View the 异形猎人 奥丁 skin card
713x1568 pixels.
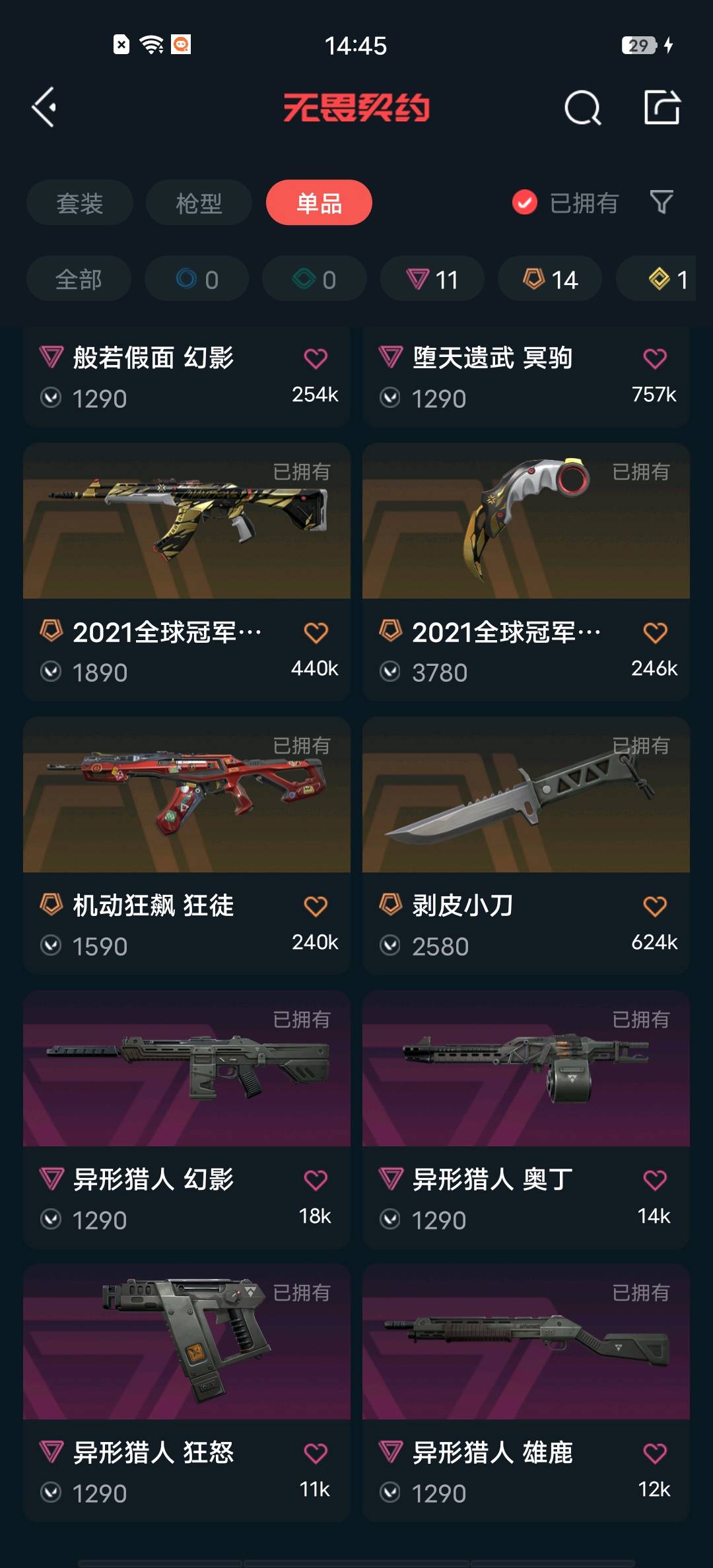click(526, 1069)
